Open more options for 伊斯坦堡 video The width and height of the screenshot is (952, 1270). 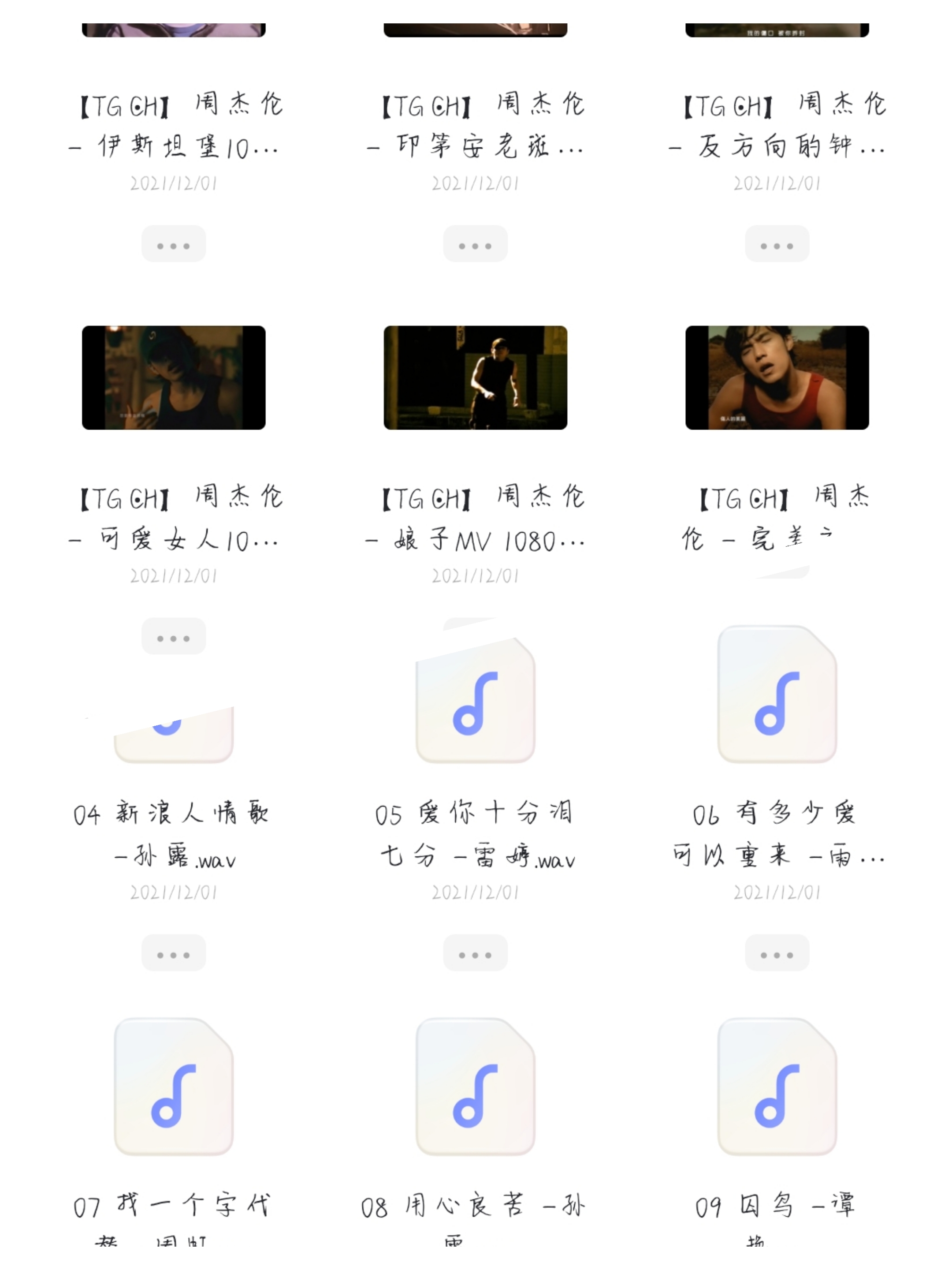[x=173, y=245]
